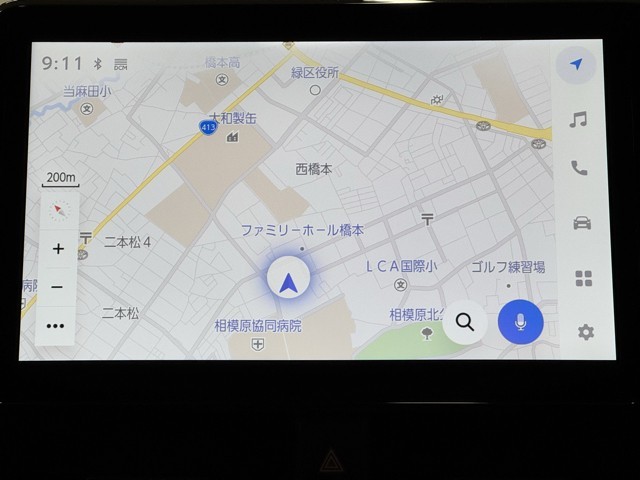
Task: Open the navigation map tab
Action: pos(577,65)
